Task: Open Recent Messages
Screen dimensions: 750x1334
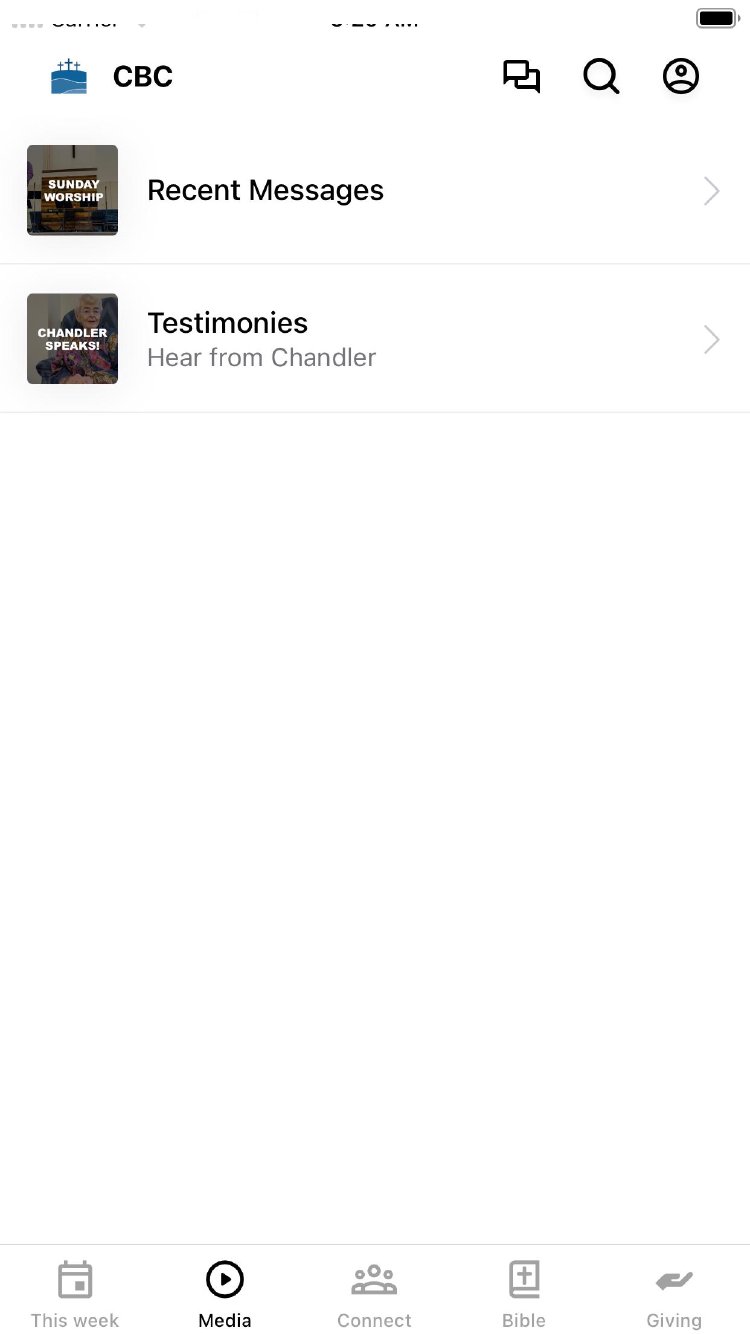Action: coord(375,190)
